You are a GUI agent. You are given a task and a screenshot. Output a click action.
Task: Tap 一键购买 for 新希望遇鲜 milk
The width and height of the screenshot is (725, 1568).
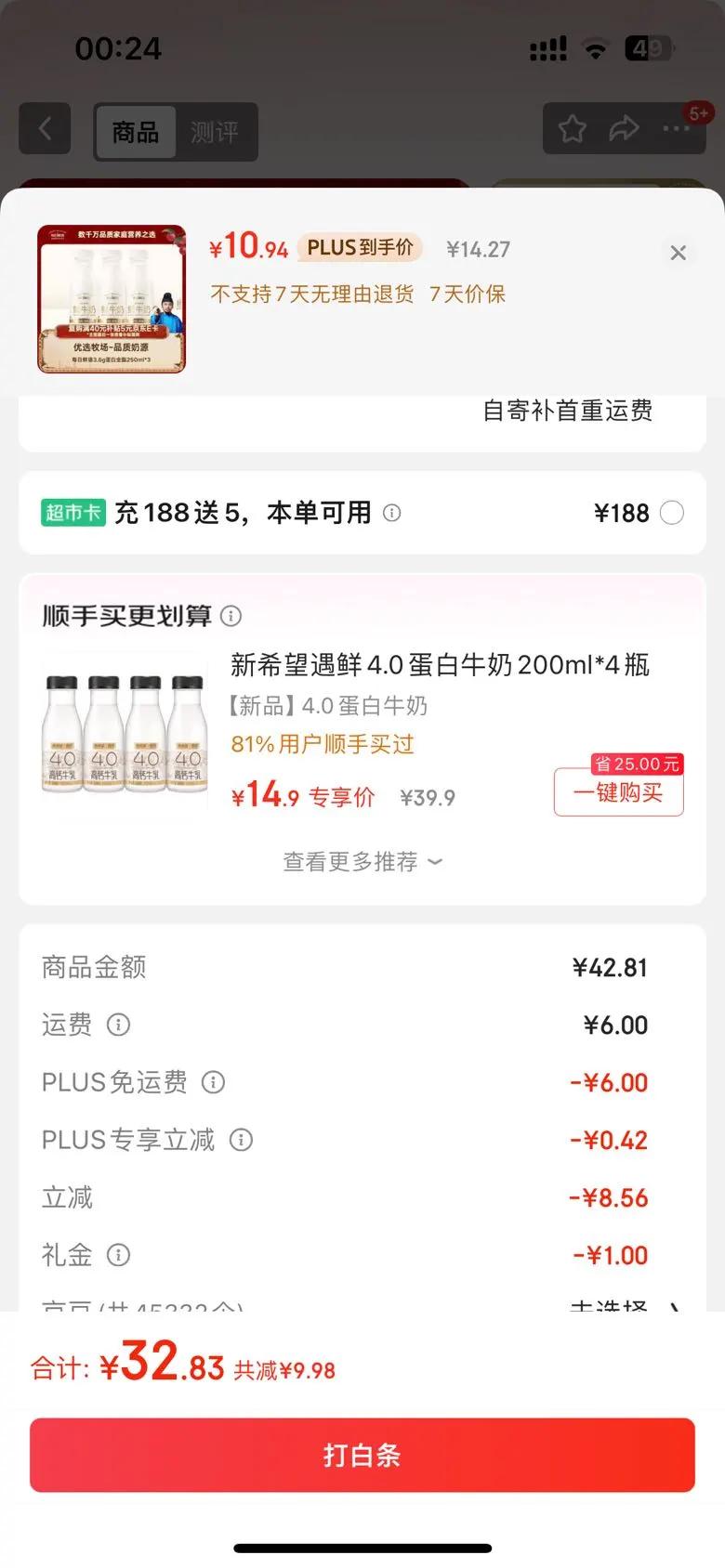618,792
